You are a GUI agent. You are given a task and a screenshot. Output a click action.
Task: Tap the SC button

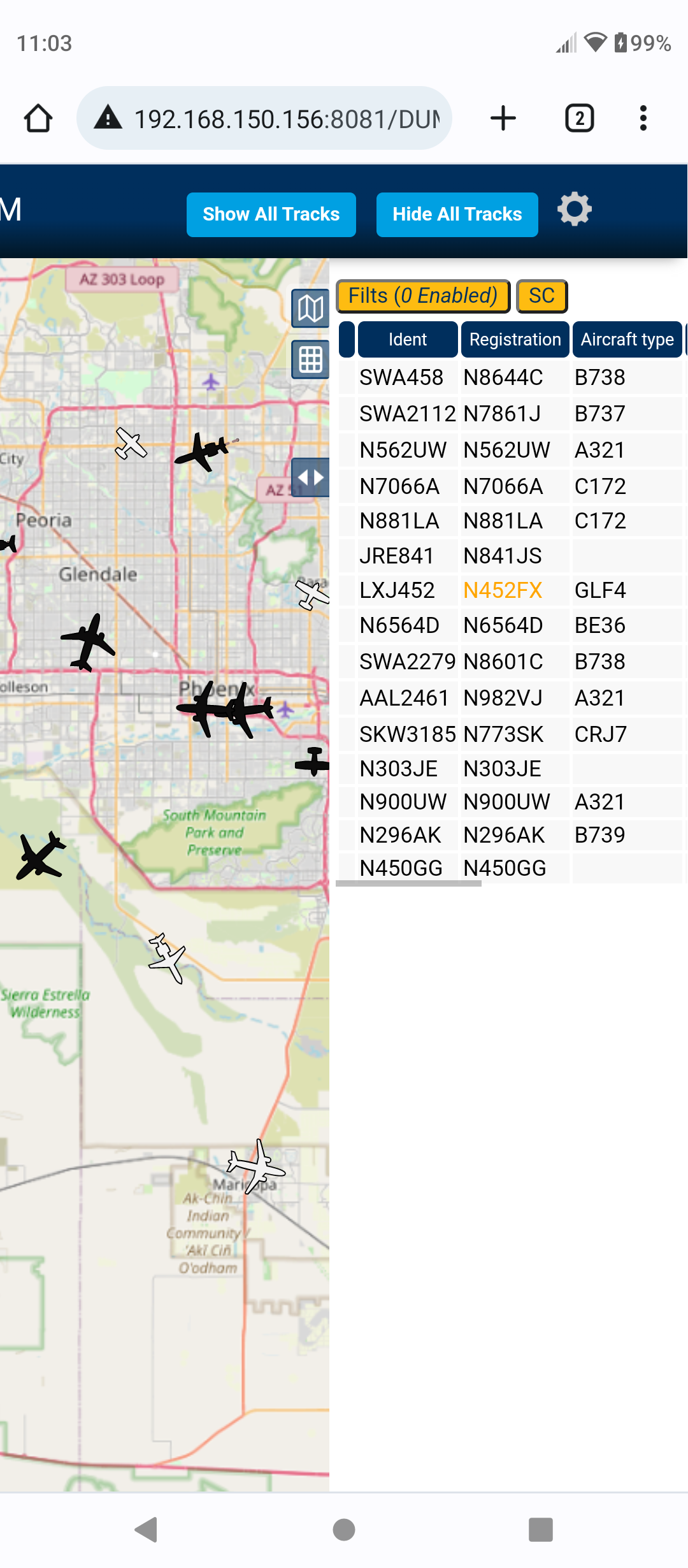tap(541, 296)
